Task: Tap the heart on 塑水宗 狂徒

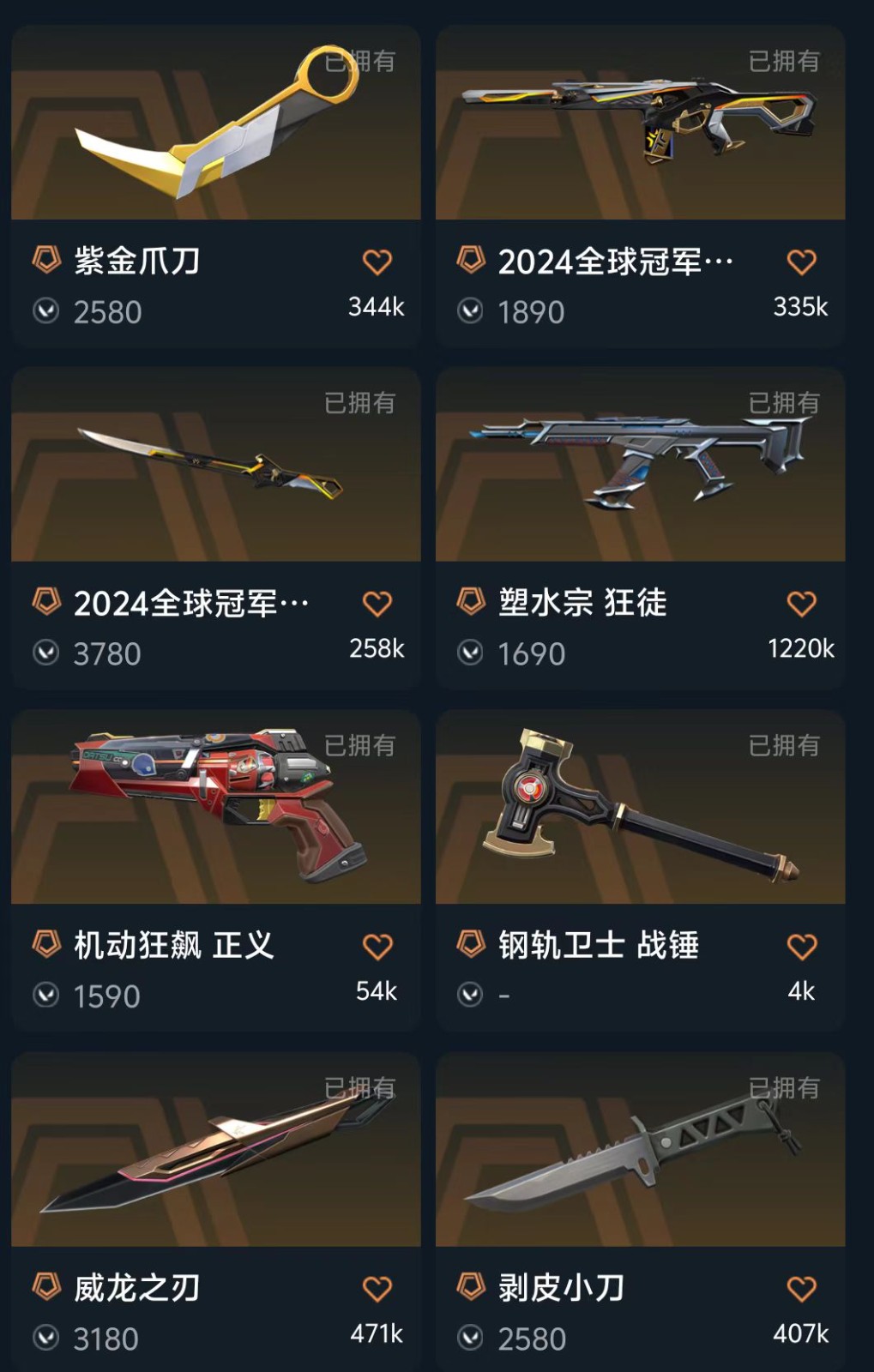Action: pyautogui.click(x=801, y=604)
